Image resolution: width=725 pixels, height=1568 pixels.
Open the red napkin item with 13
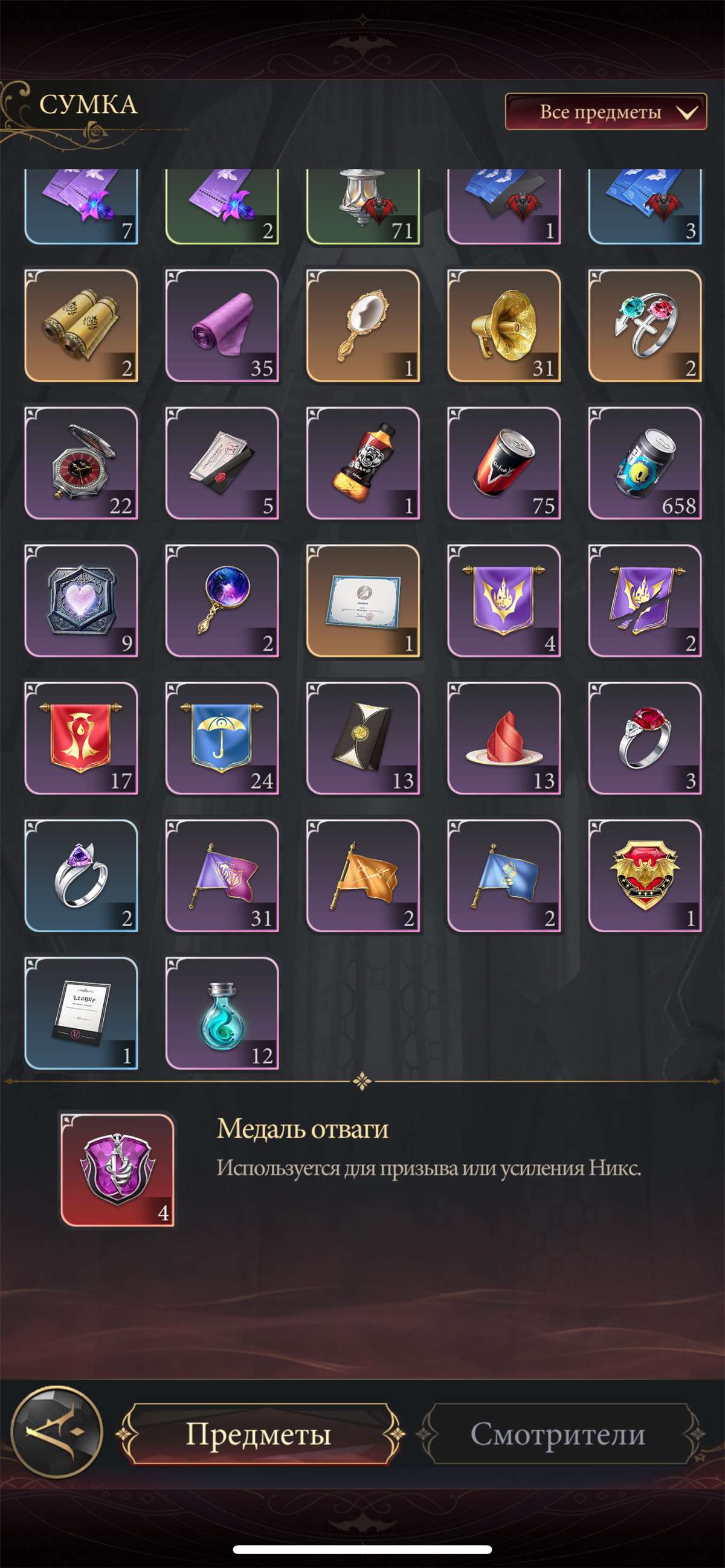[504, 738]
